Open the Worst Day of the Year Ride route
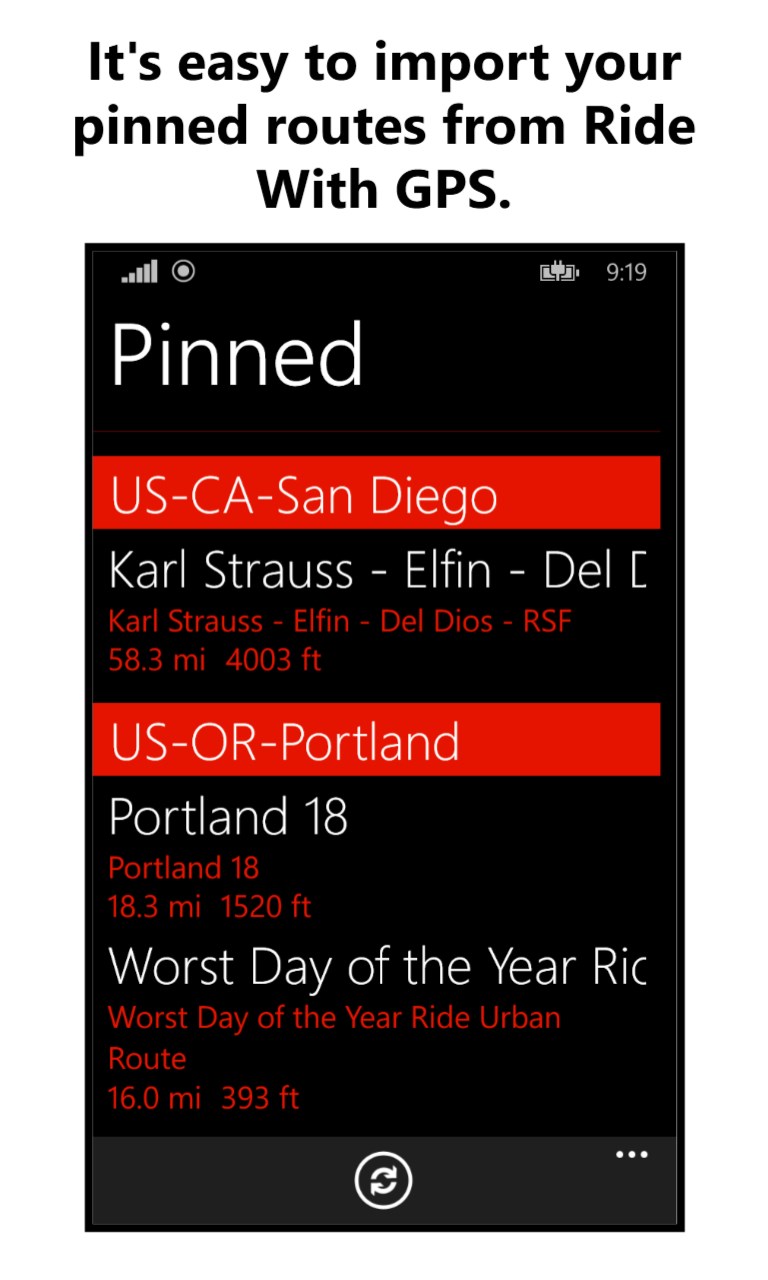 [375, 966]
